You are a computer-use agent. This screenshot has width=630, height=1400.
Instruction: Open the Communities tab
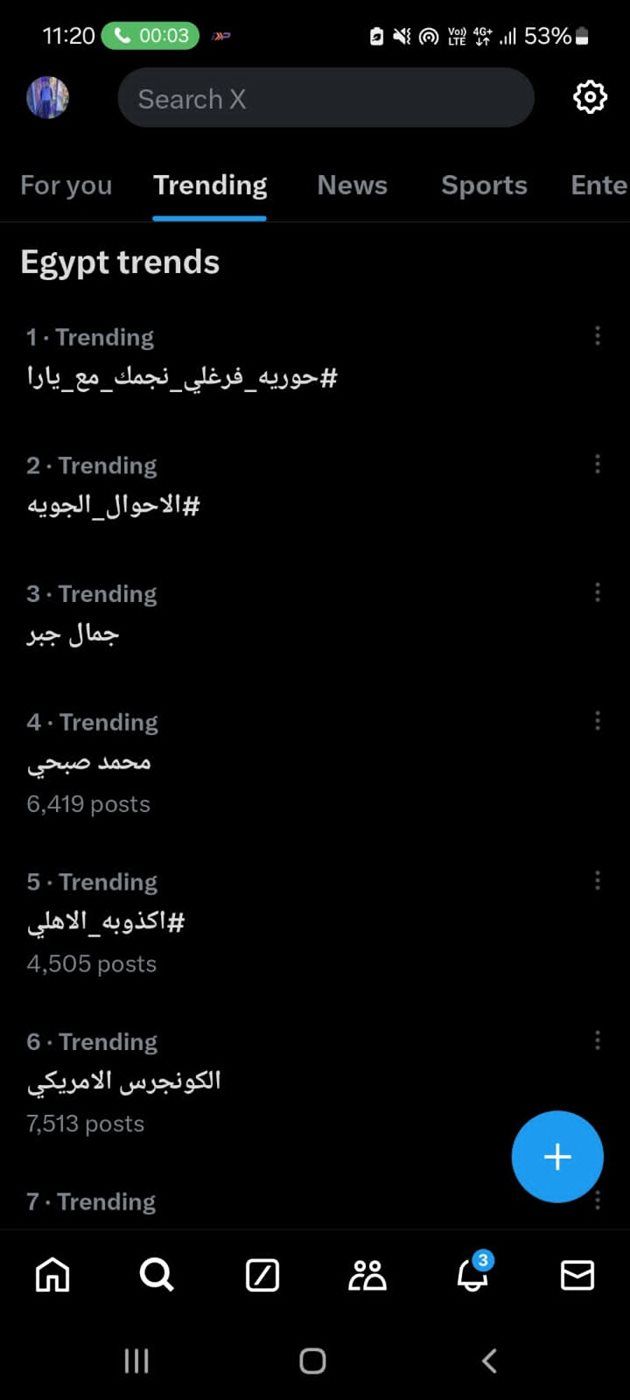[x=367, y=1275]
